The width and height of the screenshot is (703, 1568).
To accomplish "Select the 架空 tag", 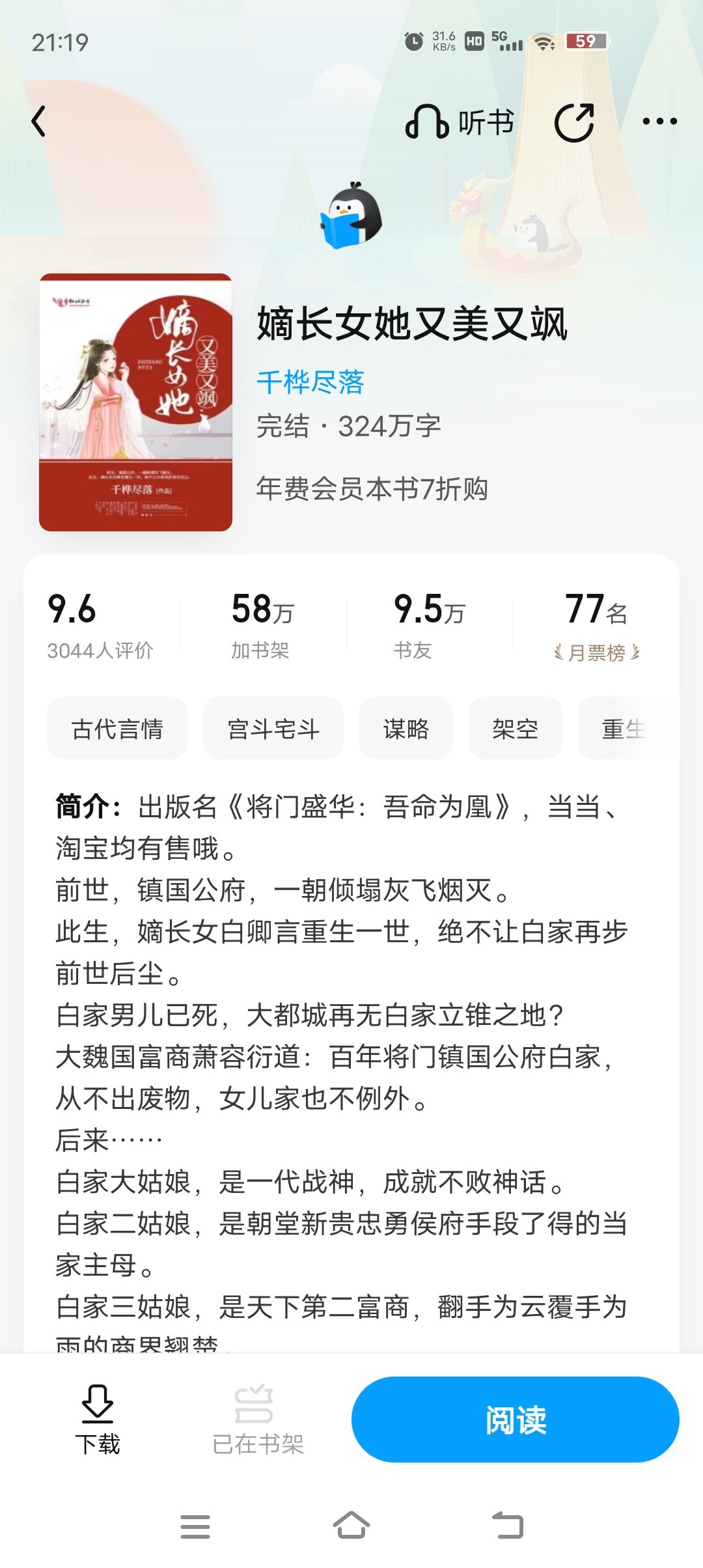I will 516,729.
